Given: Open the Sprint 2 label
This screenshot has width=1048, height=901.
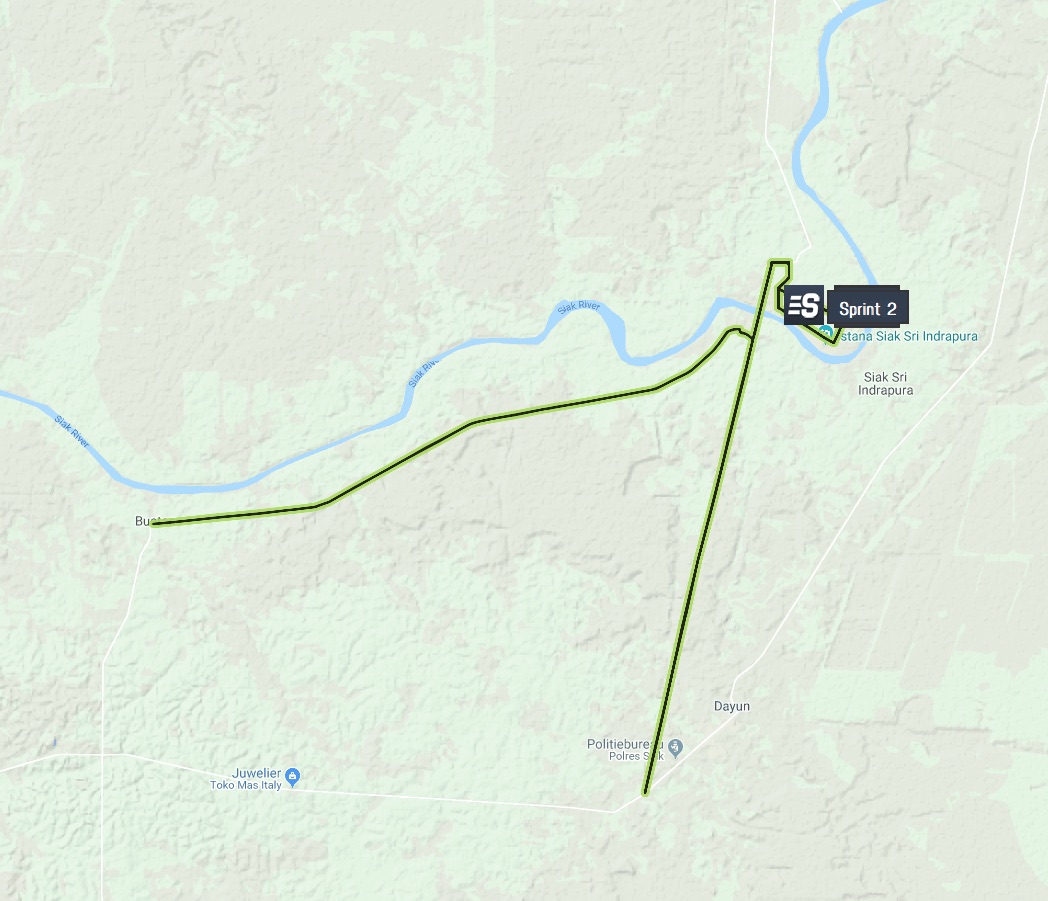Looking at the screenshot, I should [868, 308].
